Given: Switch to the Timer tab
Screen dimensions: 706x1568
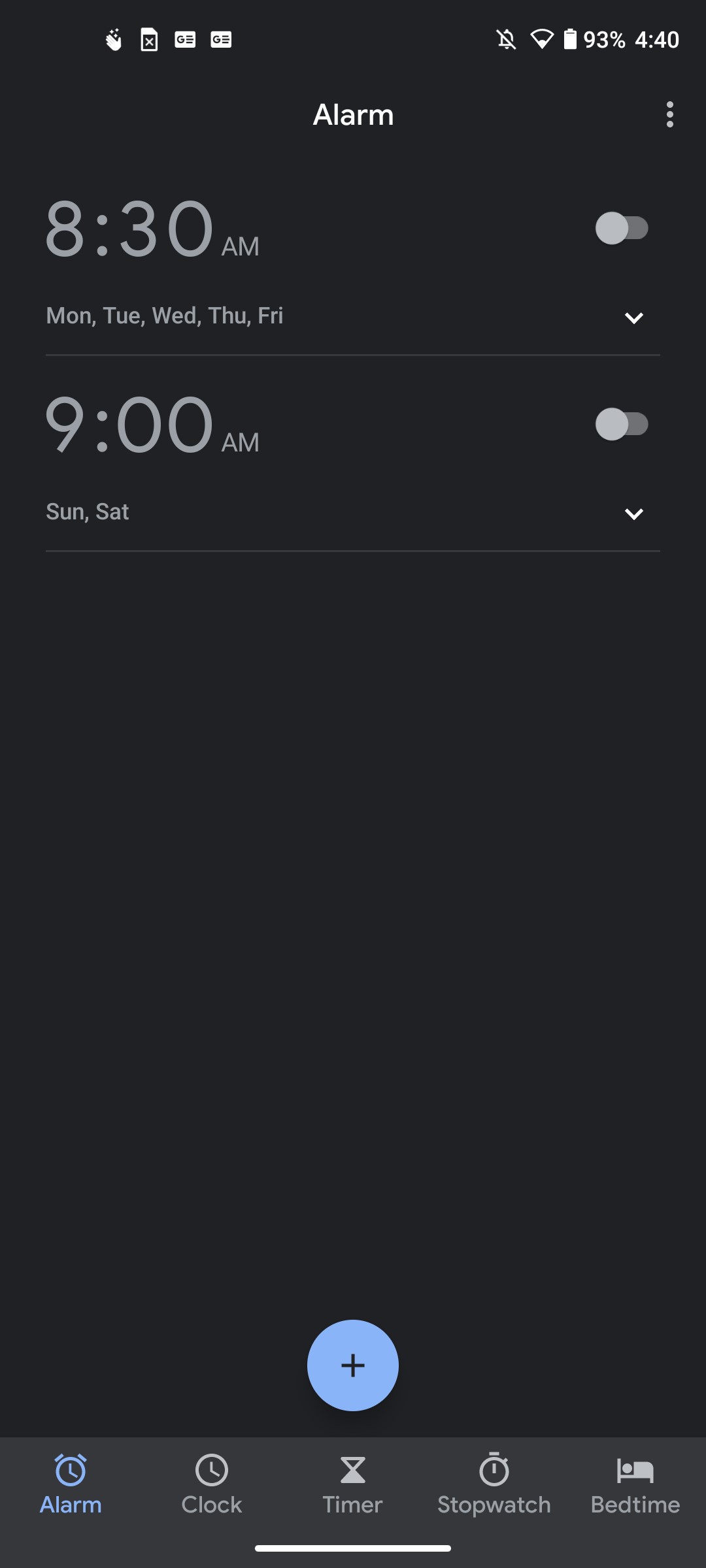Looking at the screenshot, I should (353, 1484).
